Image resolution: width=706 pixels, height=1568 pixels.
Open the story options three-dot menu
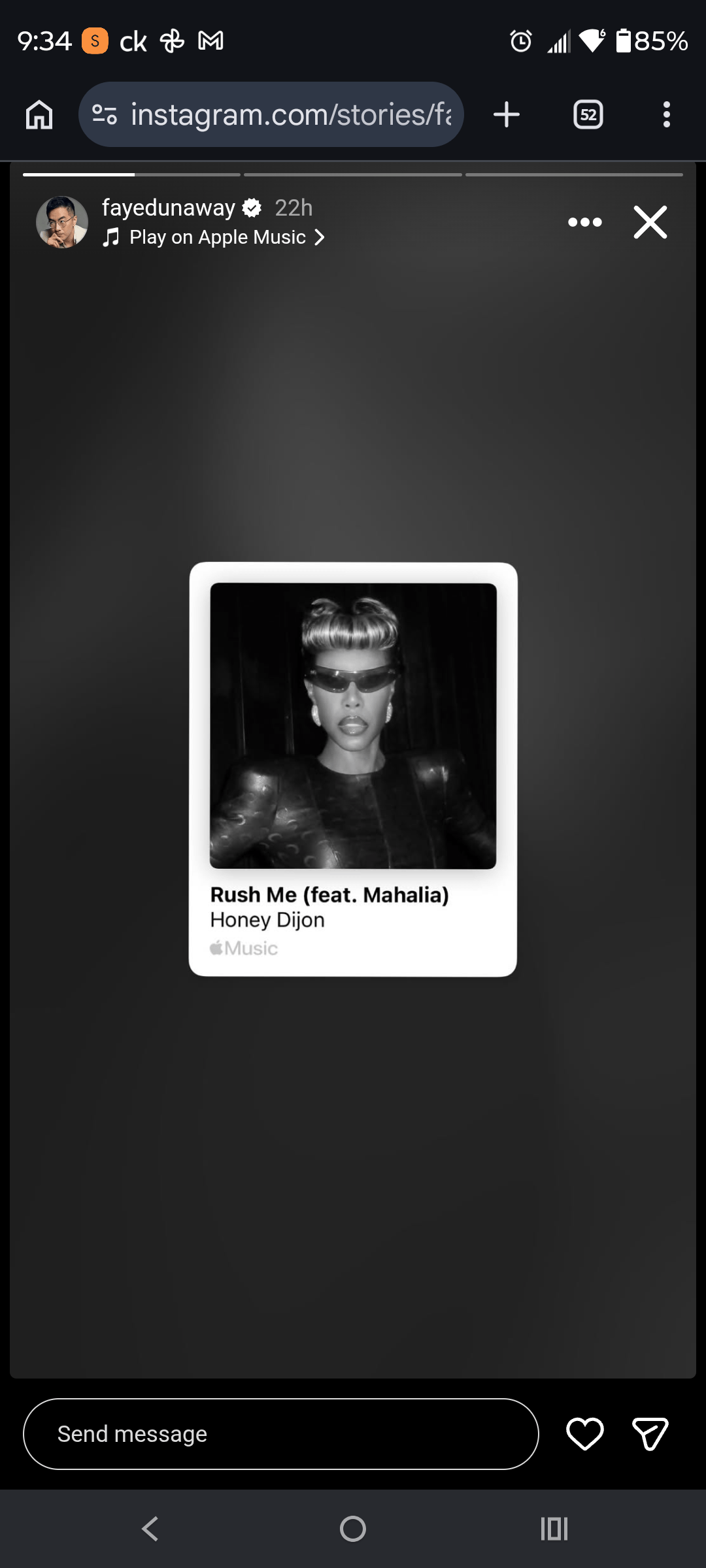(x=584, y=222)
